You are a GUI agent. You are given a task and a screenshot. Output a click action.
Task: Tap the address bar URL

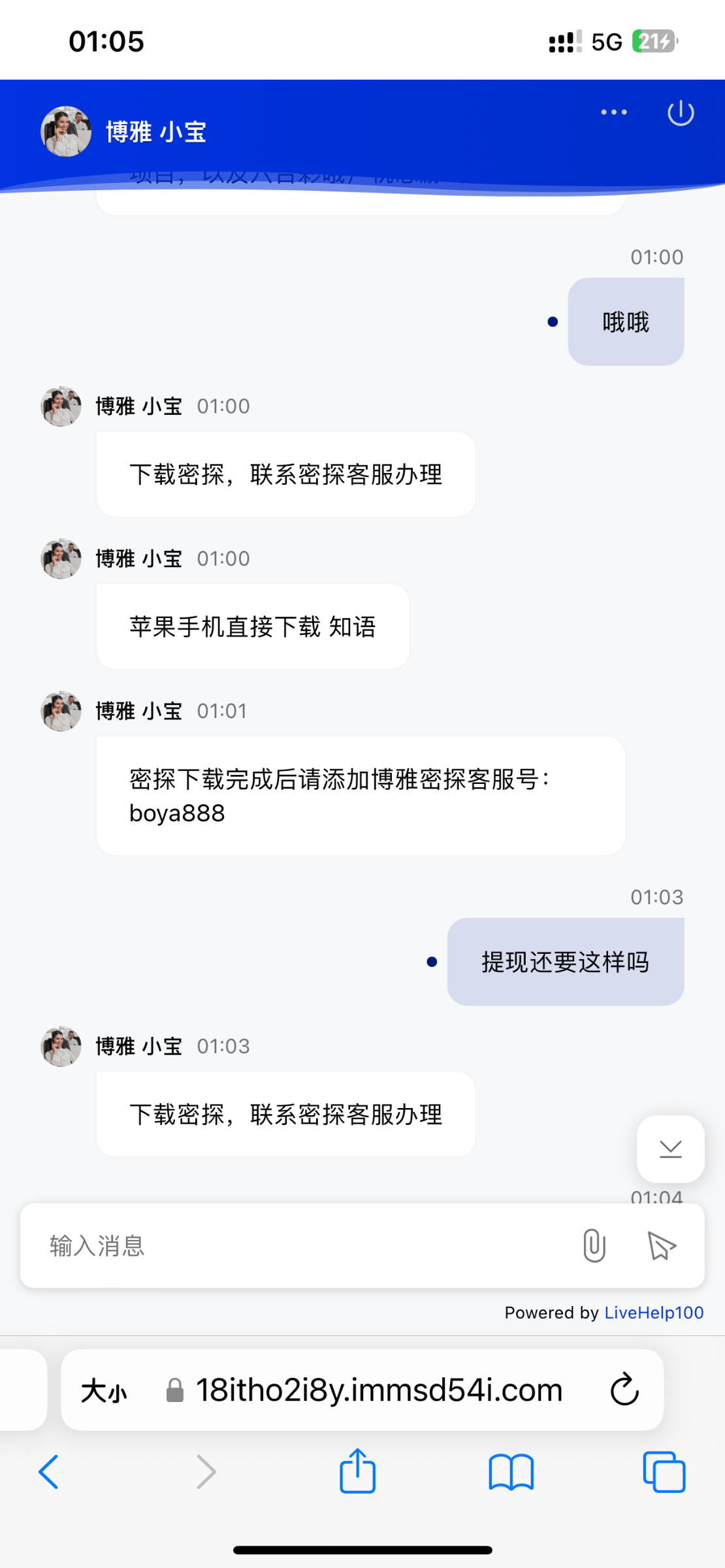click(x=379, y=1390)
